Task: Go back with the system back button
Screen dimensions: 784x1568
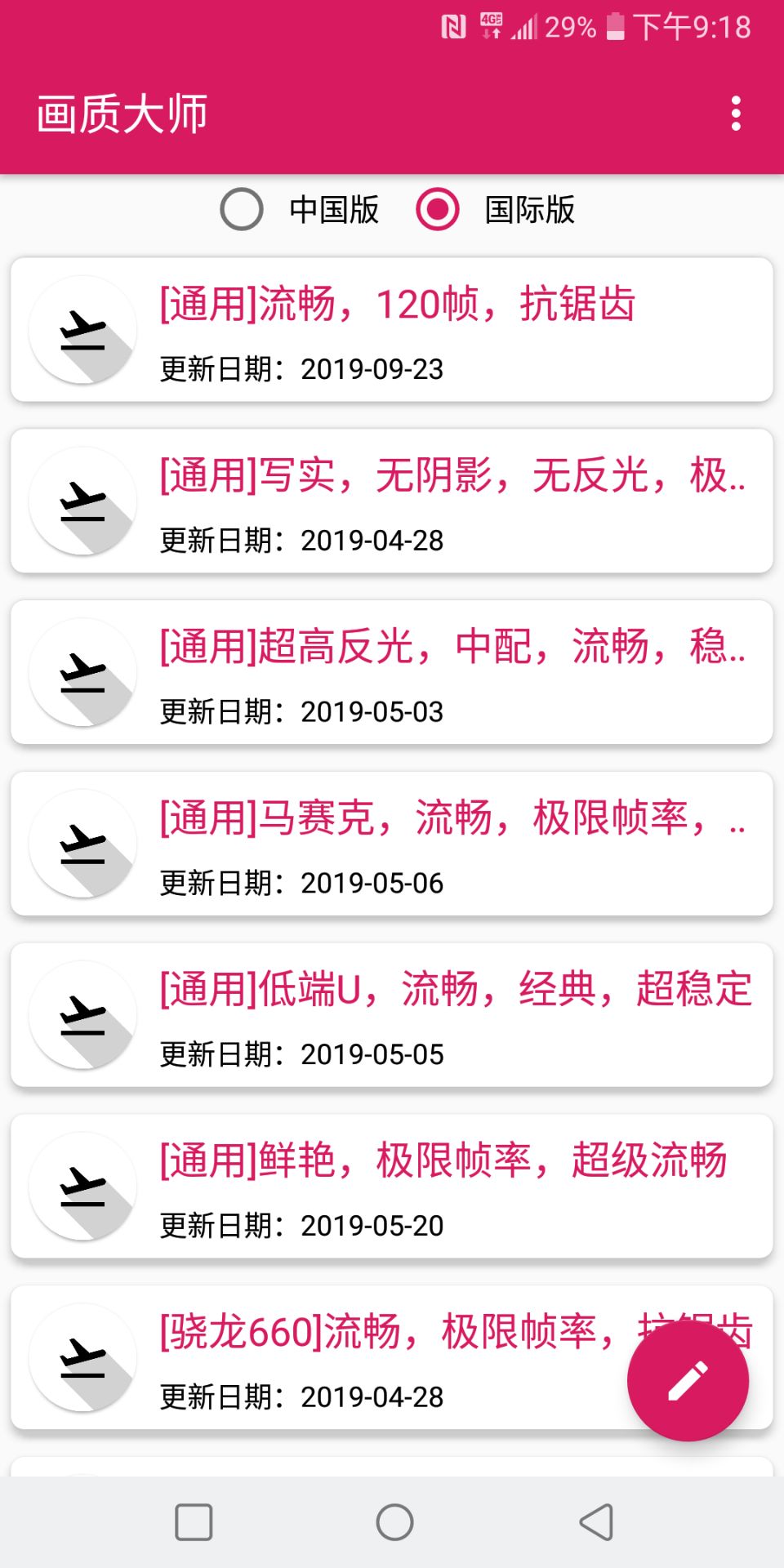Action: (596, 1522)
